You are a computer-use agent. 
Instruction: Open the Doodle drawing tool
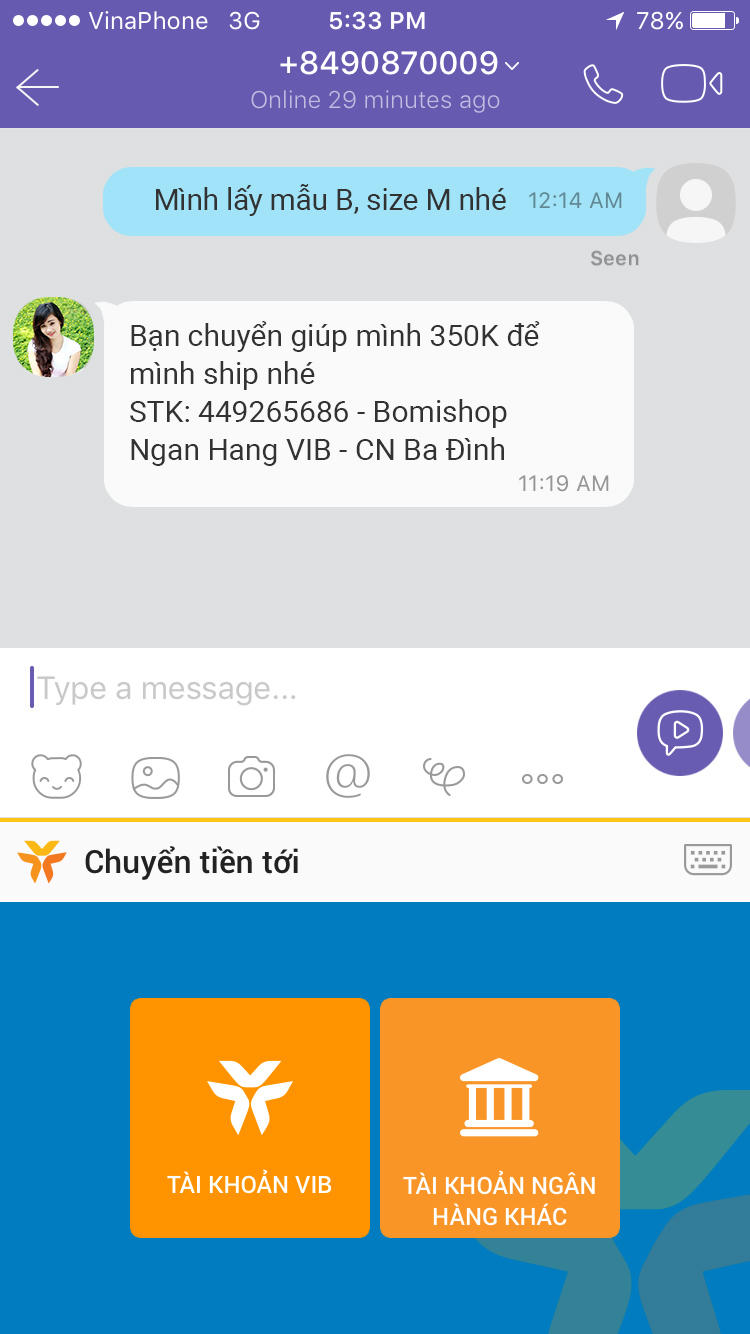[x=444, y=775]
